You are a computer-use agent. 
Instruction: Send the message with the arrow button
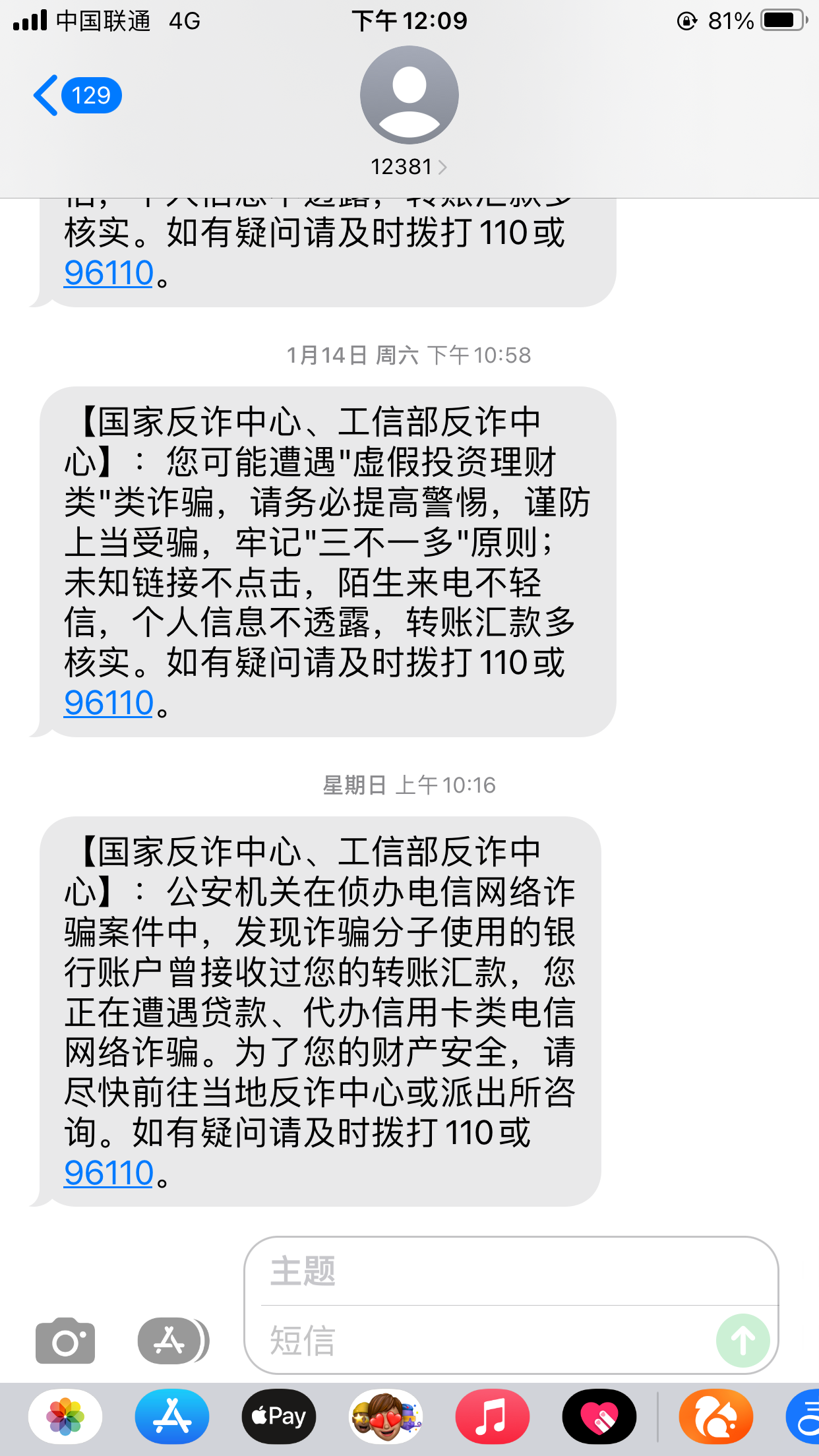click(743, 1341)
